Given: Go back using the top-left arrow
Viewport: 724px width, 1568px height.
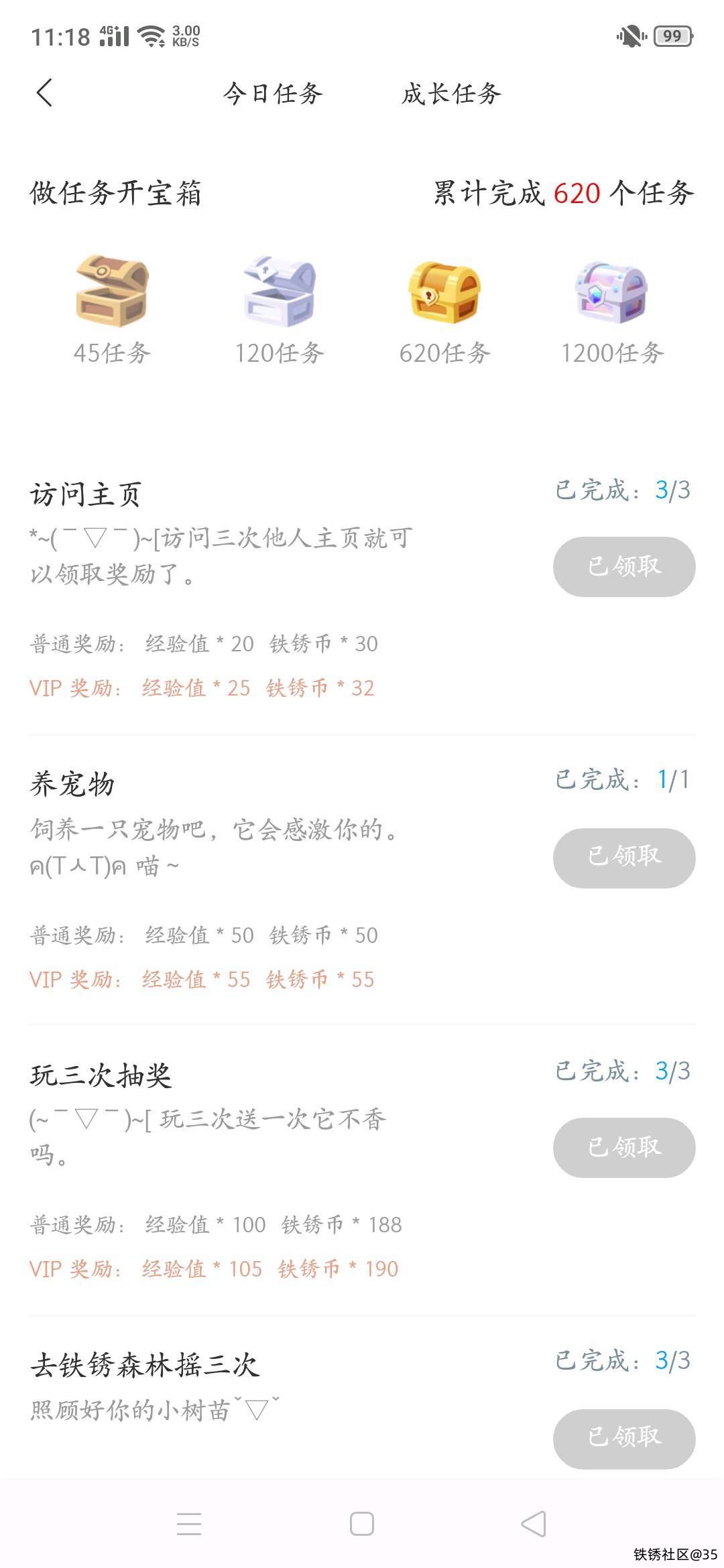Looking at the screenshot, I should (44, 93).
